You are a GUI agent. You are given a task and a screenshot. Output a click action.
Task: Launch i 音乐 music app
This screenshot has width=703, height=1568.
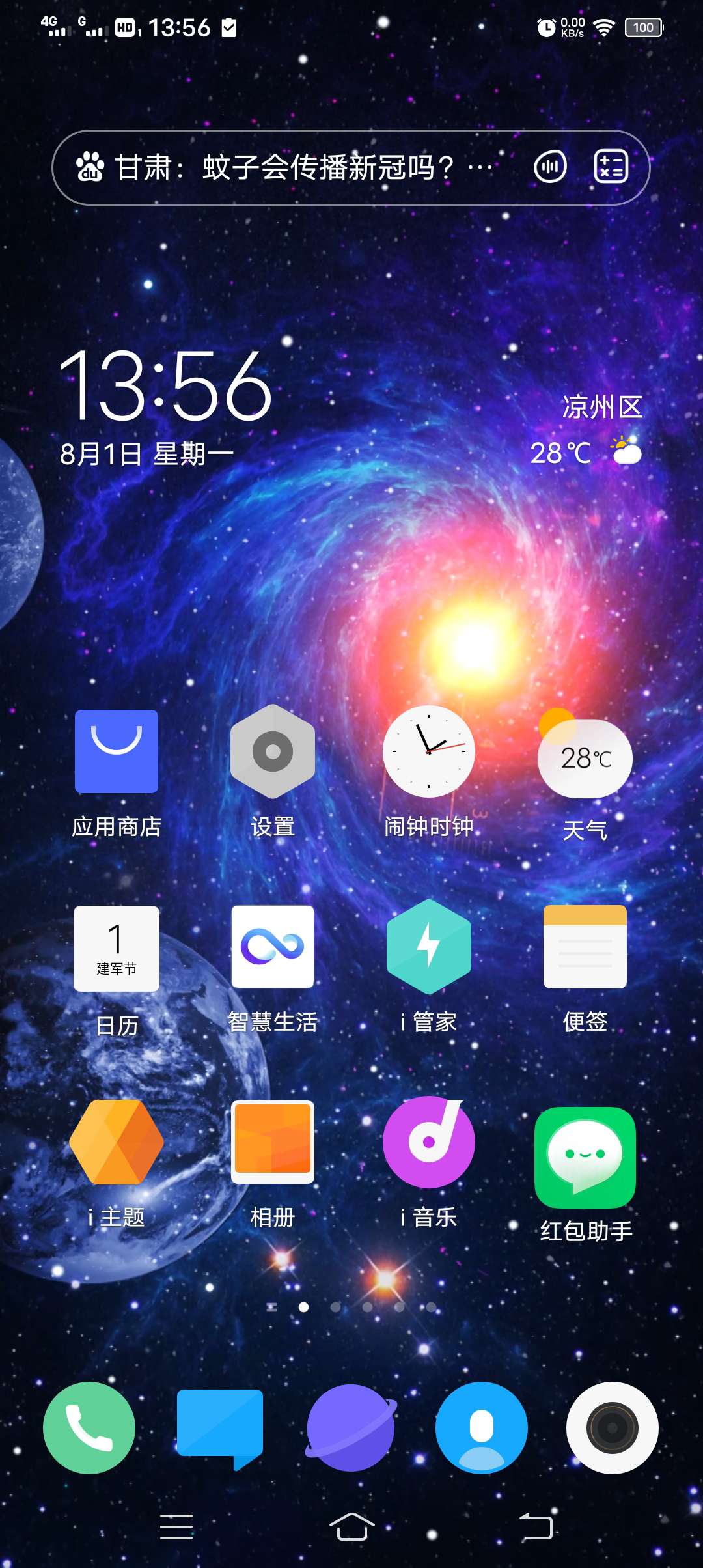(x=429, y=1143)
